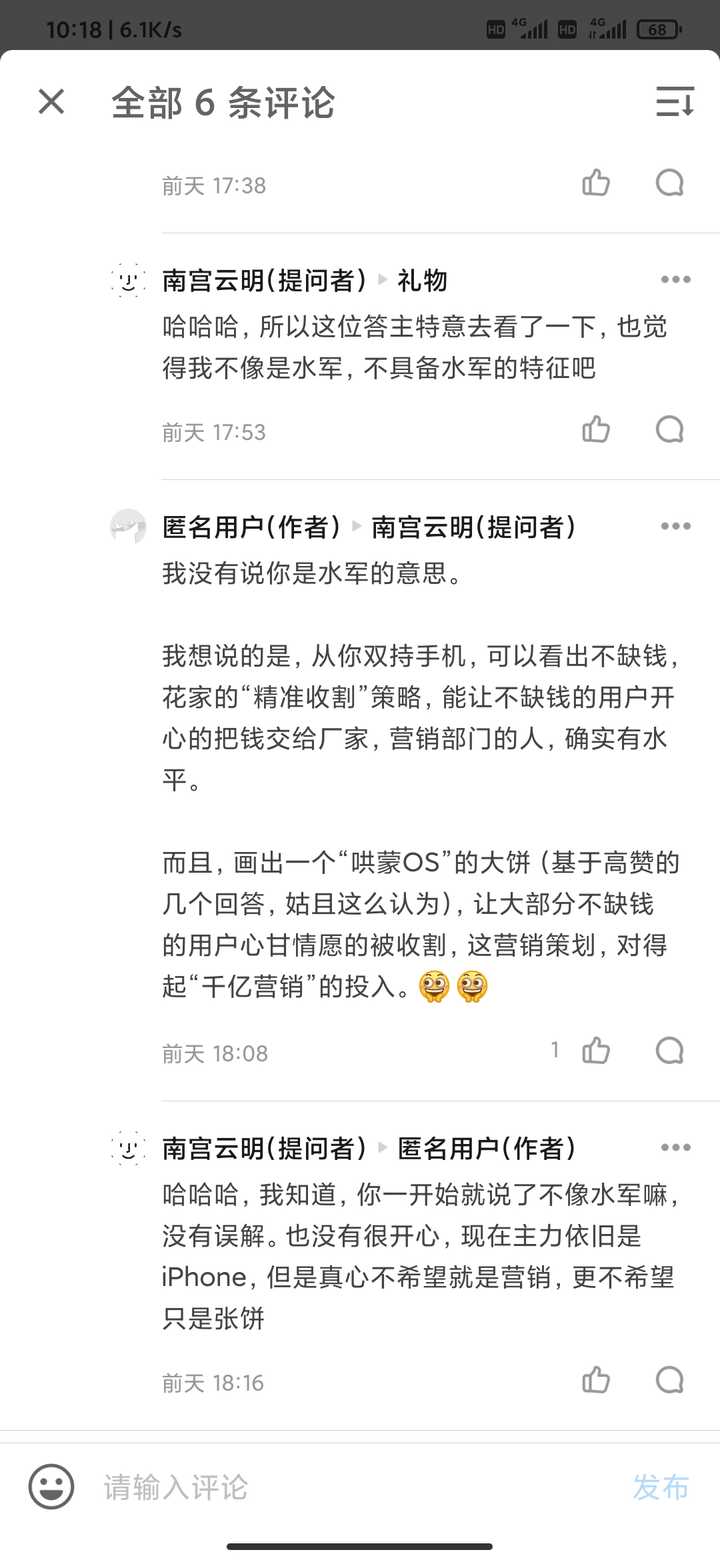Like the comment posted at 17:38
Image resolution: width=720 pixels, height=1560 pixels.
(596, 183)
